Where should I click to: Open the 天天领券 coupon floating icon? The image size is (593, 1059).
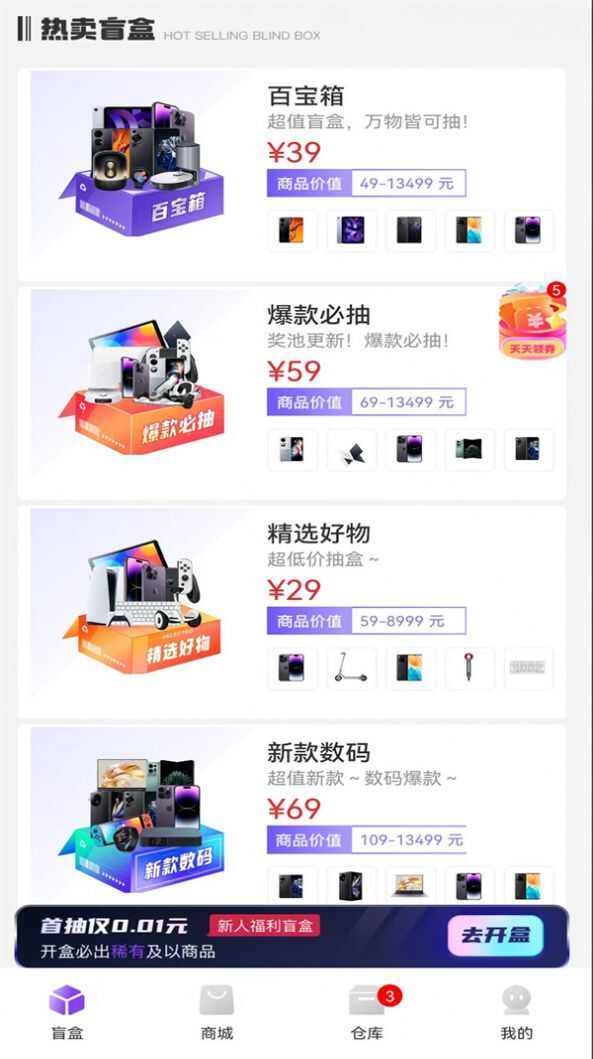pos(532,321)
